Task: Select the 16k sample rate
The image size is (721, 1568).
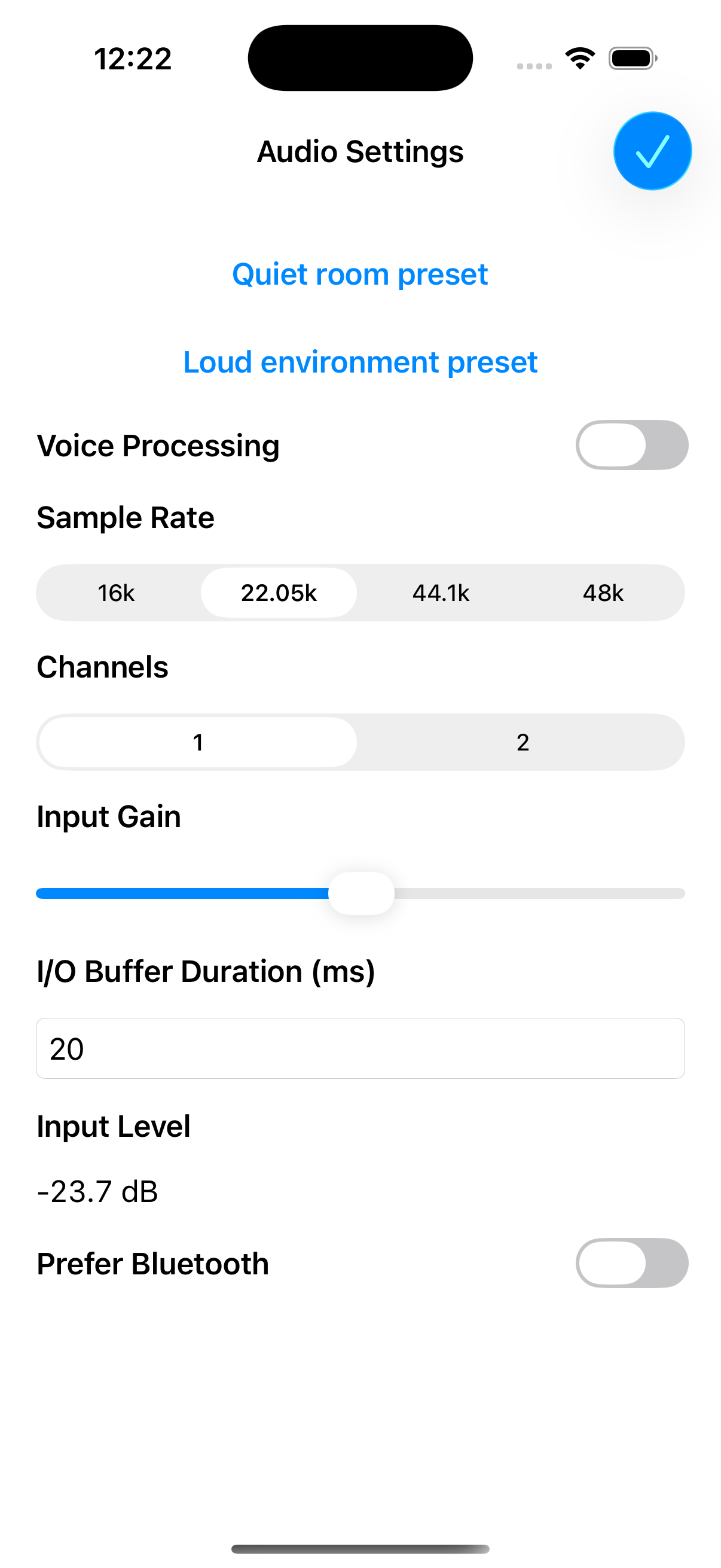Action: coord(117,592)
